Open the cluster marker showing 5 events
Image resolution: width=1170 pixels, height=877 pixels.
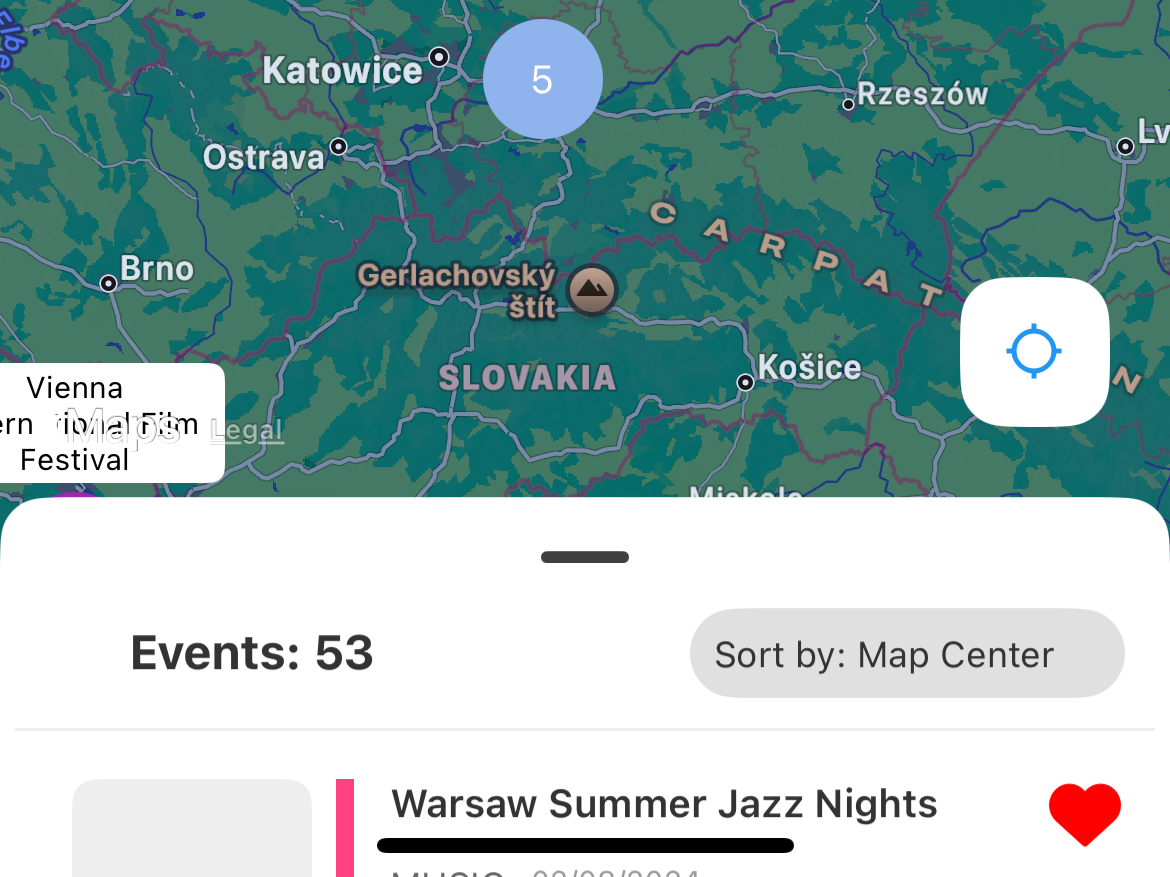coord(542,79)
